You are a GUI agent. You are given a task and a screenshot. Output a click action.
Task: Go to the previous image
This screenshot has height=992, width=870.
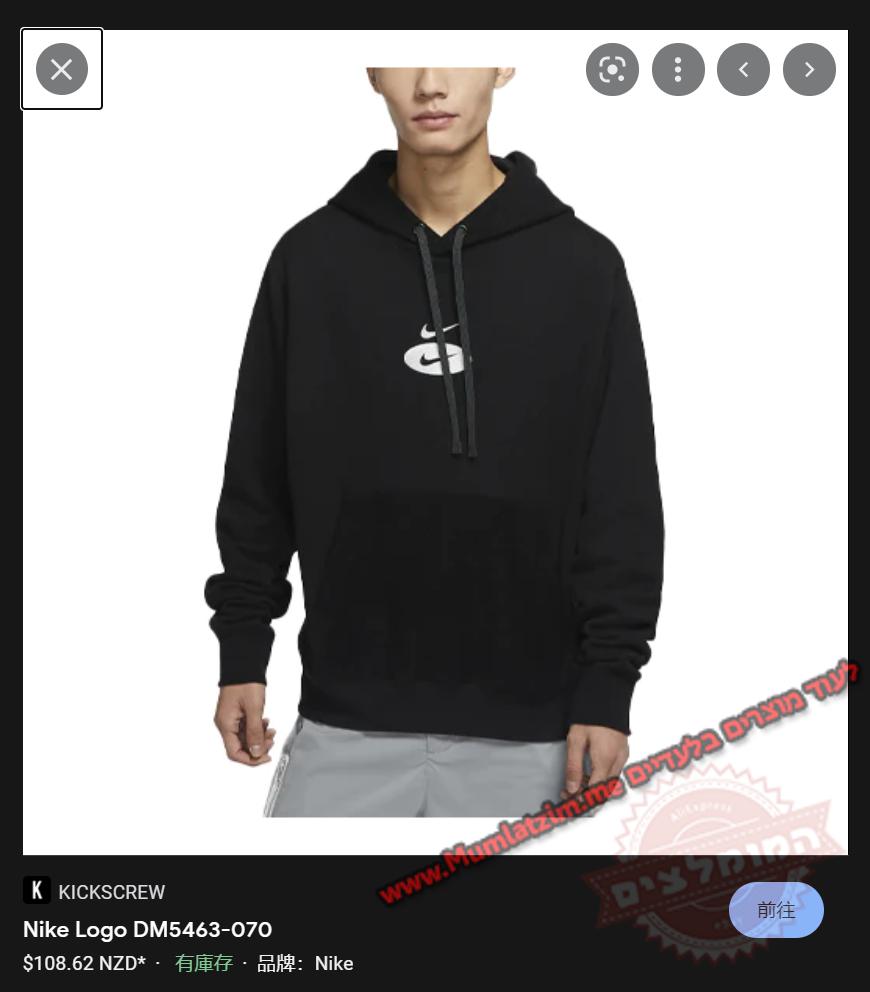[743, 69]
